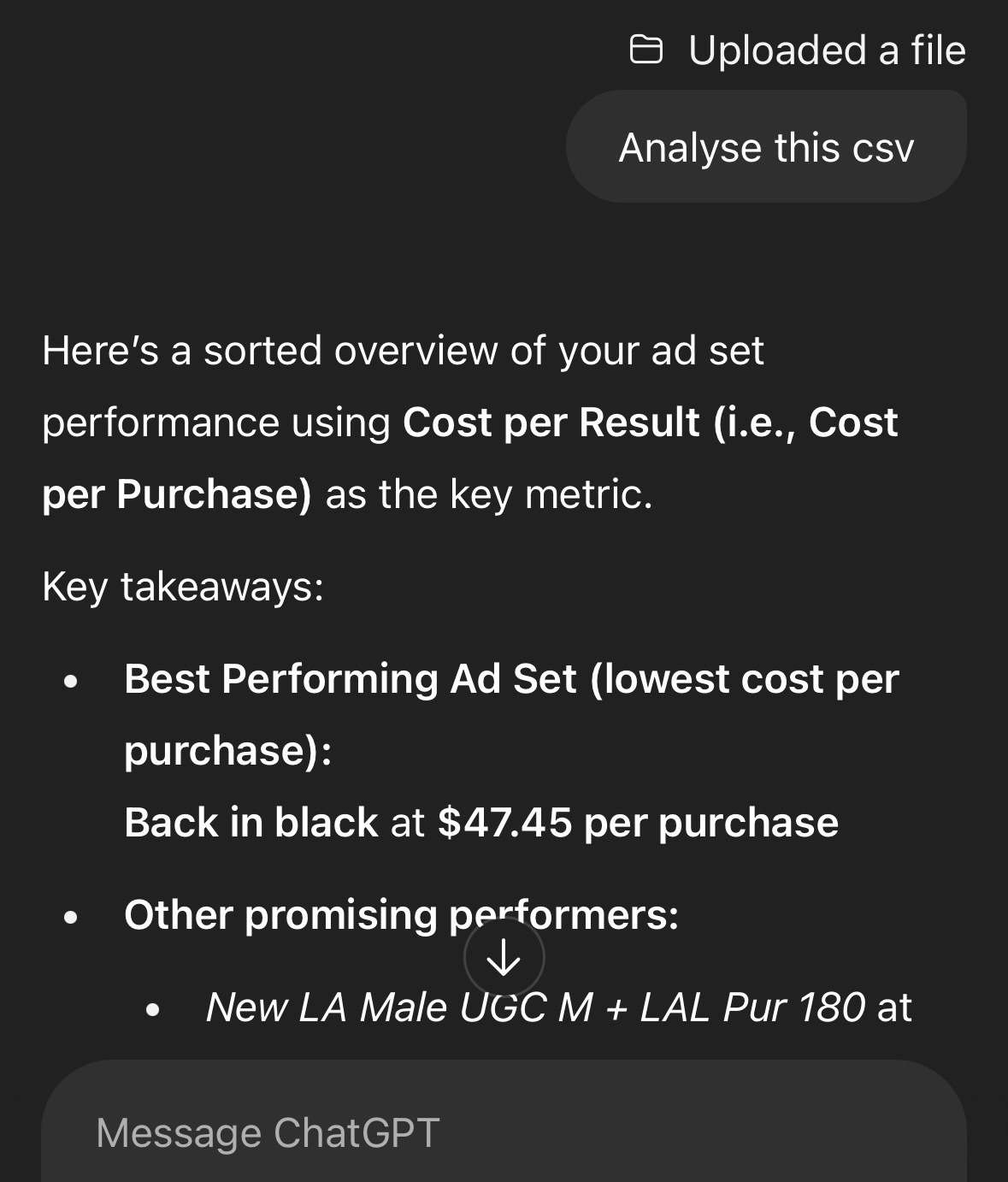Focus the Message ChatGPT input field
This screenshot has height=1182, width=1008.
[504, 1132]
